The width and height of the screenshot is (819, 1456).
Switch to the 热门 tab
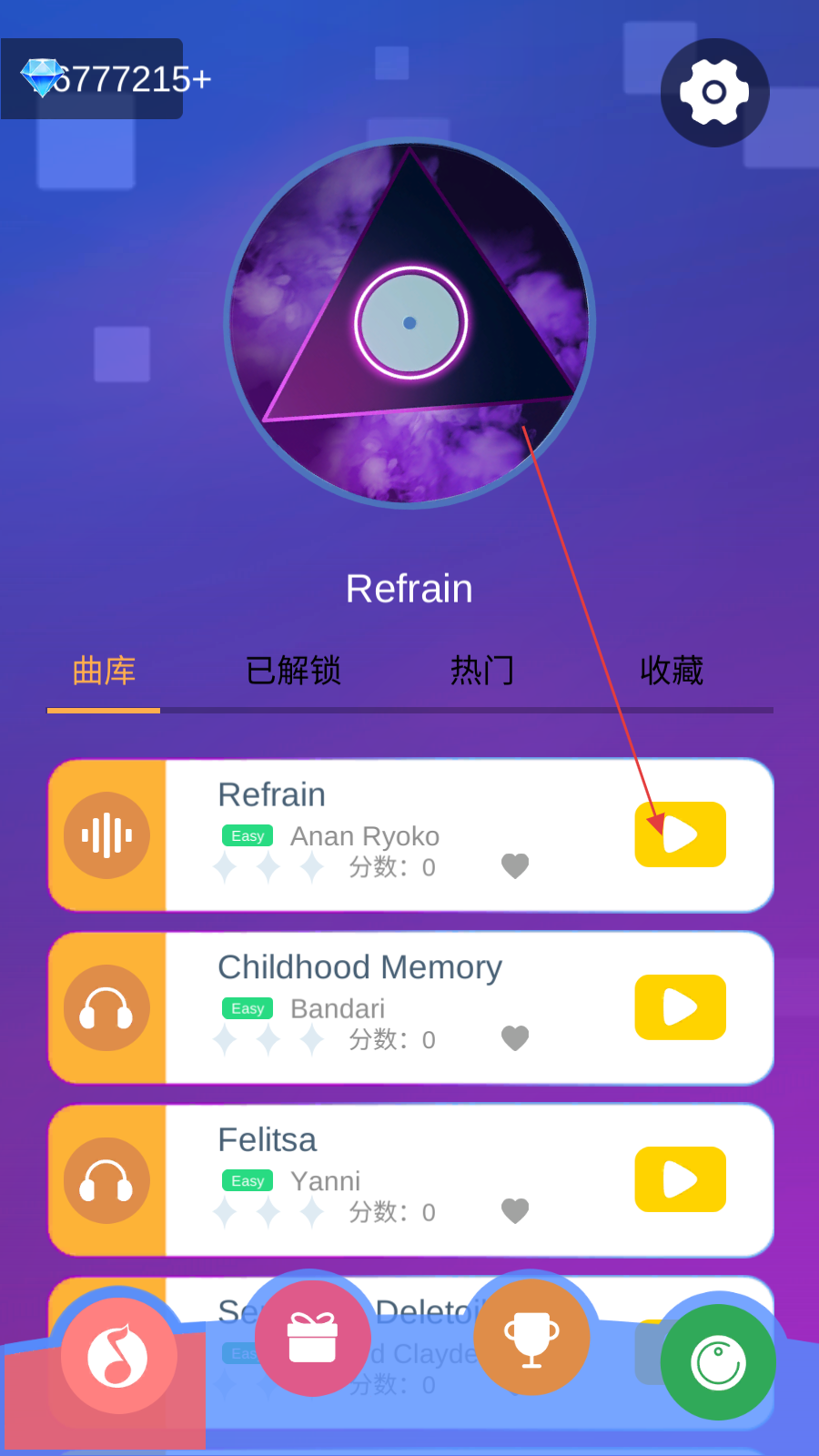point(482,671)
